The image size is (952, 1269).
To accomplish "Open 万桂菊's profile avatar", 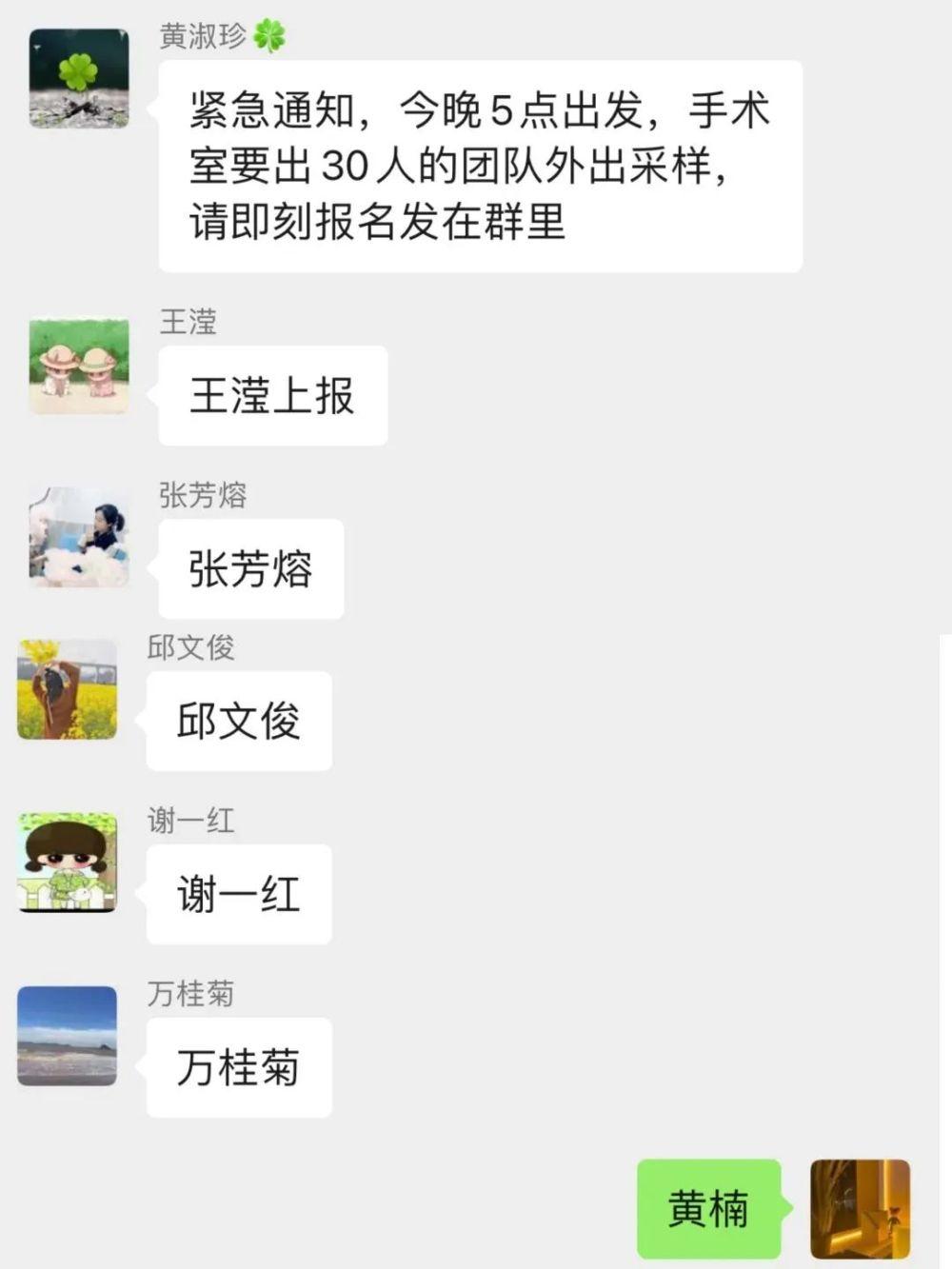I will pyautogui.click(x=68, y=1036).
